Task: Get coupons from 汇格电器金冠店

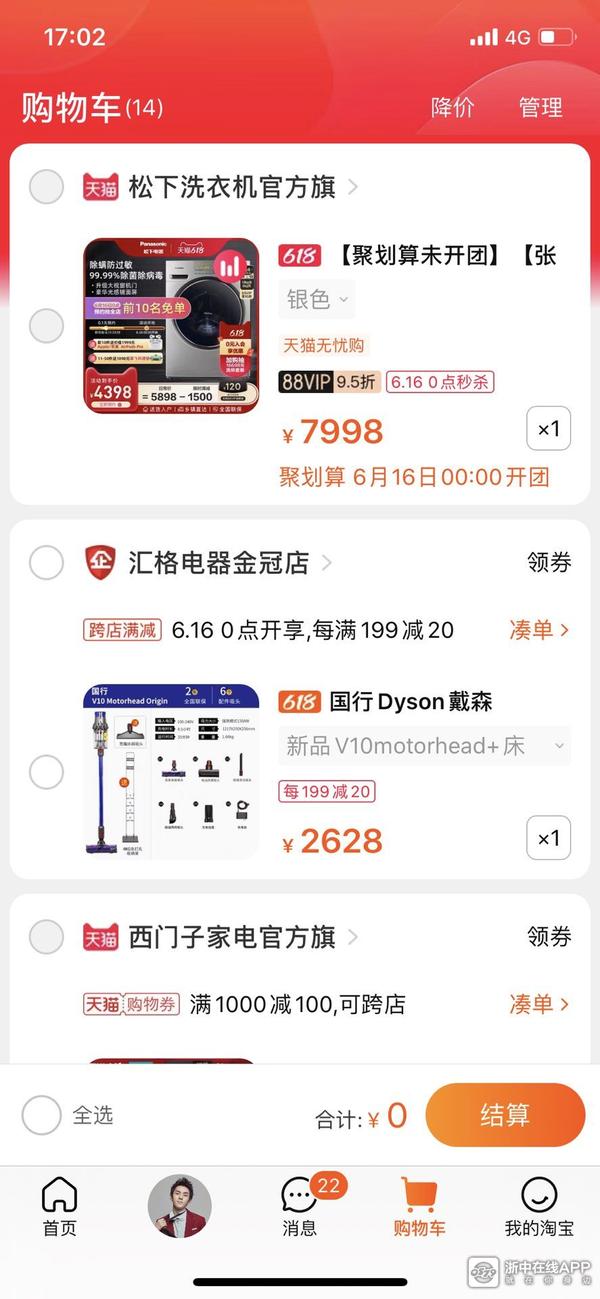Action: (549, 562)
